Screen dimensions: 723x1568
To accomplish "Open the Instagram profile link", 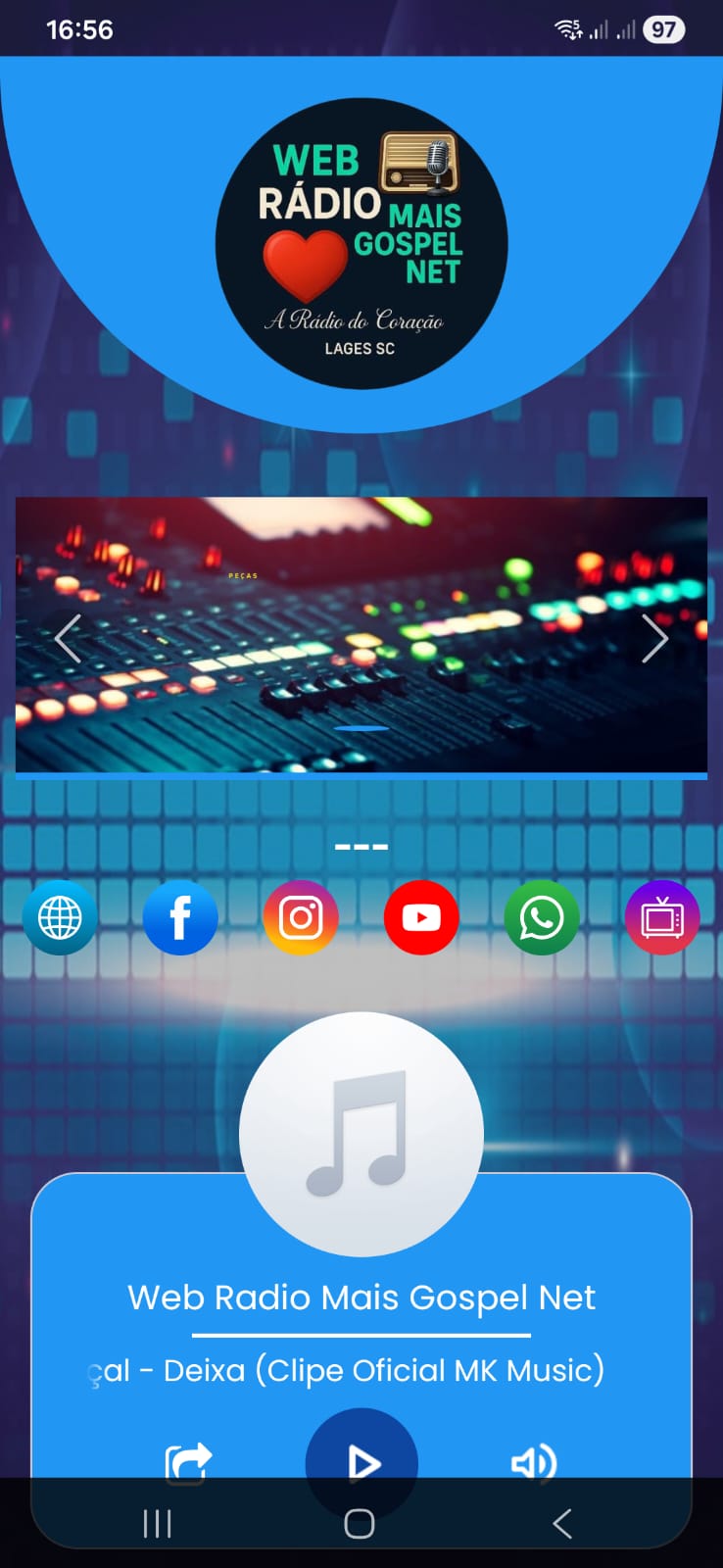I will [301, 918].
